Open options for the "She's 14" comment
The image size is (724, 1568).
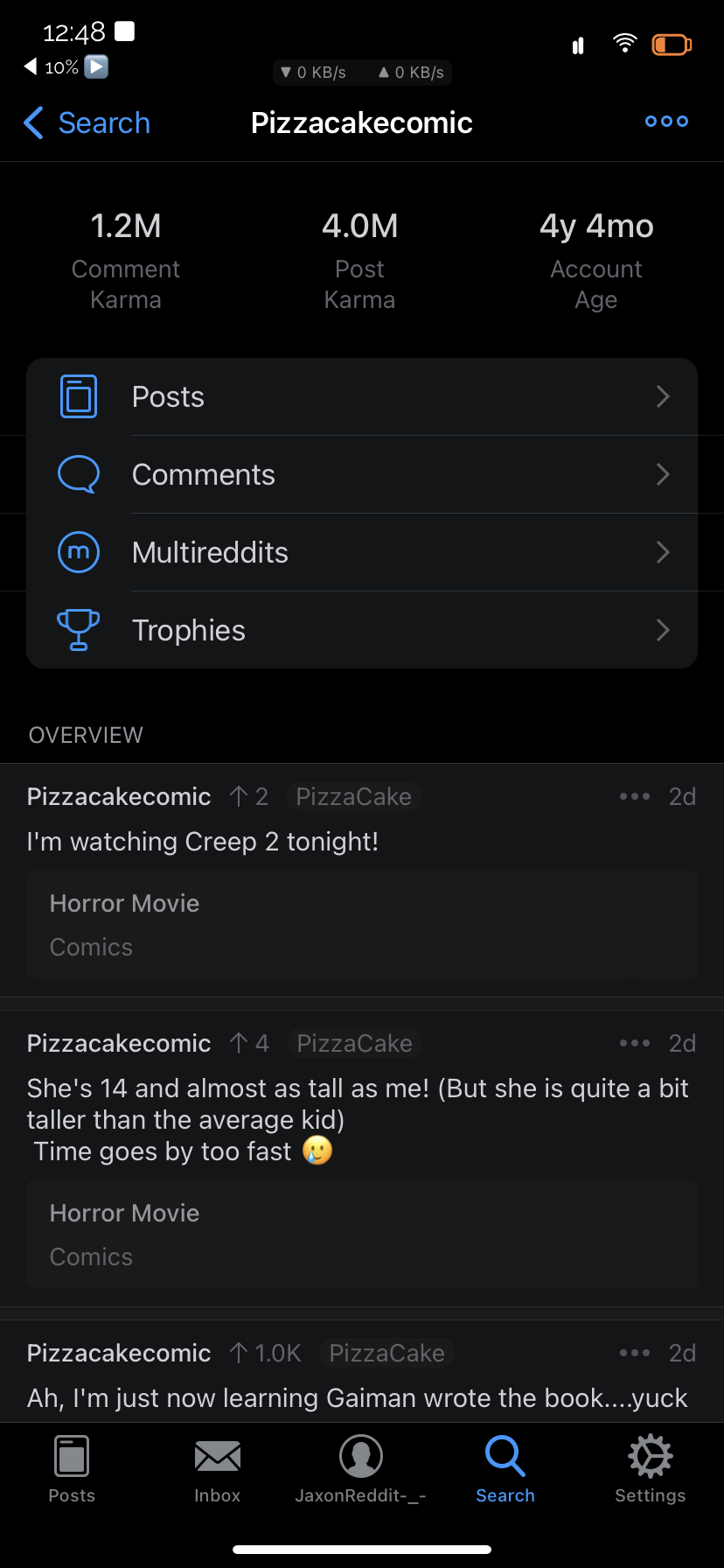point(634,1043)
